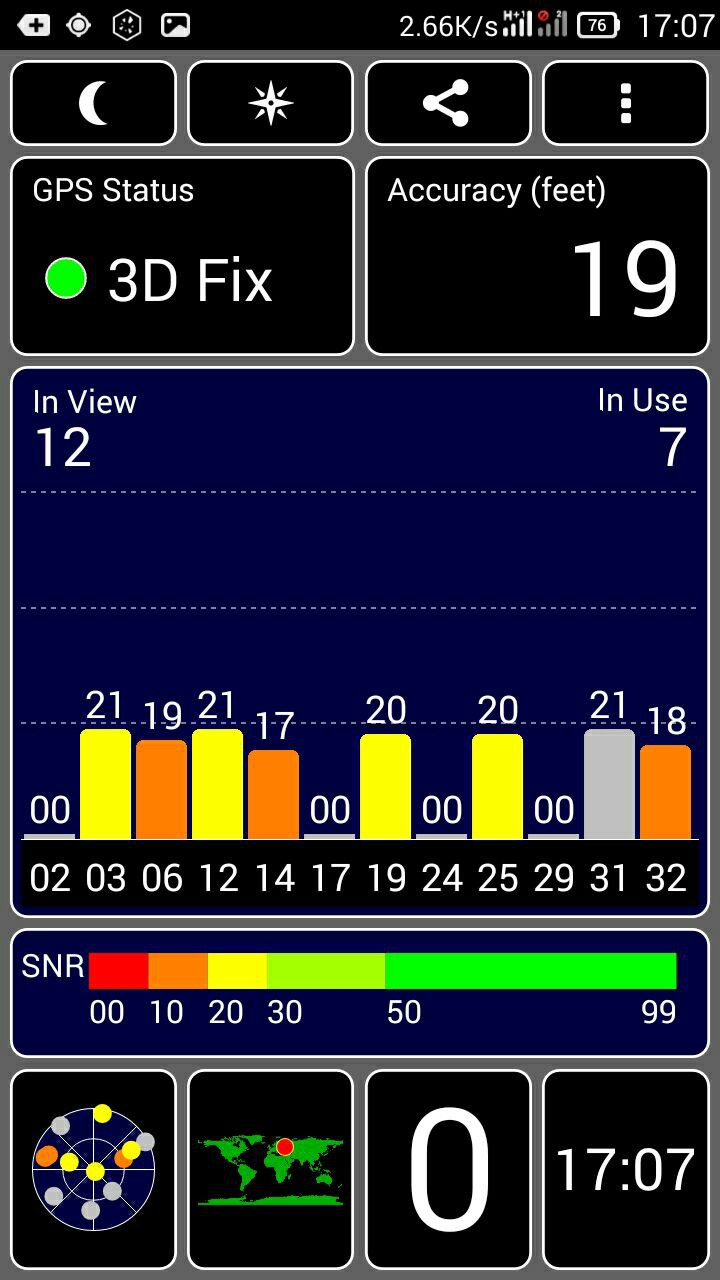Open the satellite sky view tile

pos(93,1168)
